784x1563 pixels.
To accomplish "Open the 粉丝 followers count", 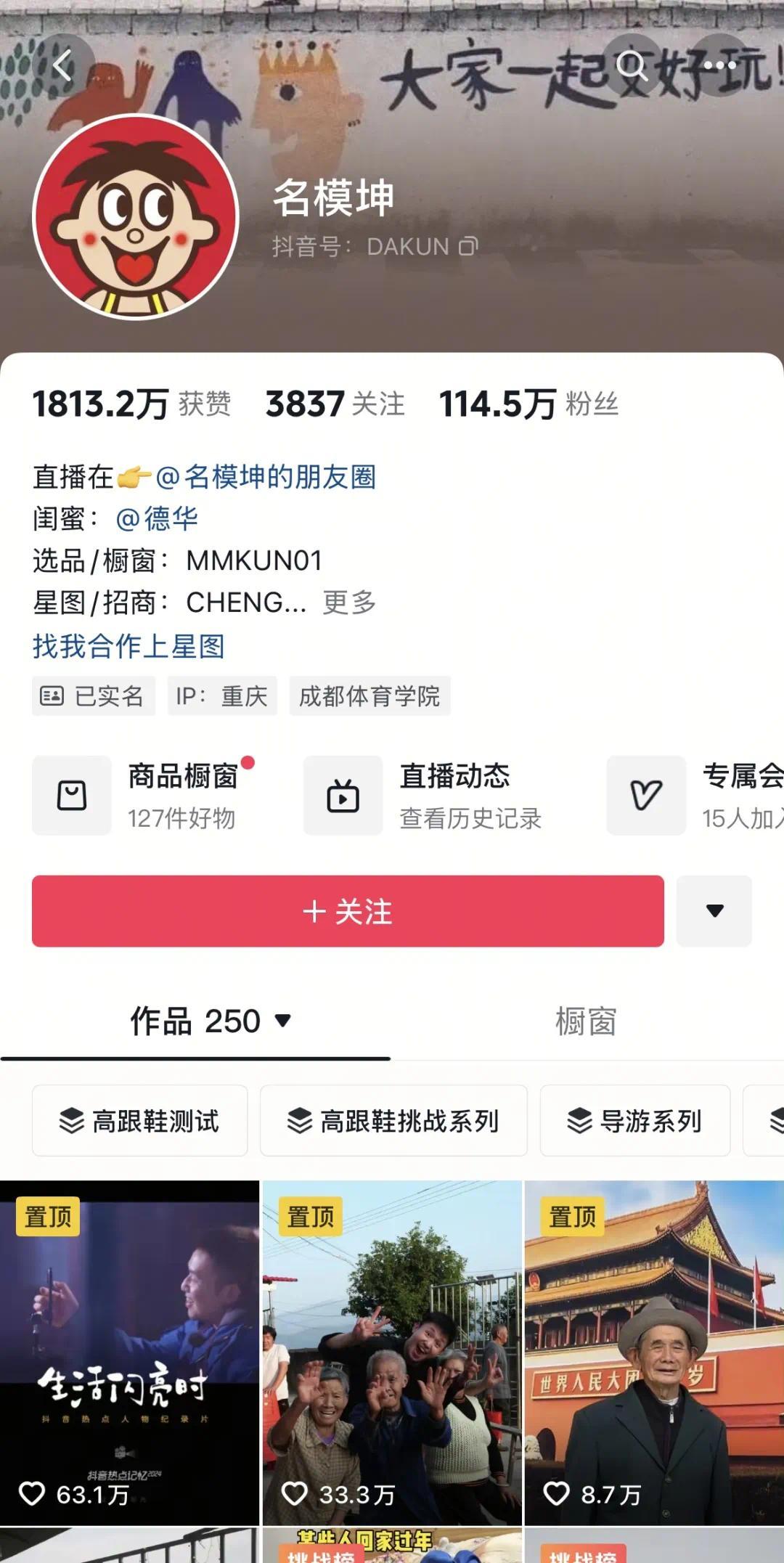I will coord(528,404).
